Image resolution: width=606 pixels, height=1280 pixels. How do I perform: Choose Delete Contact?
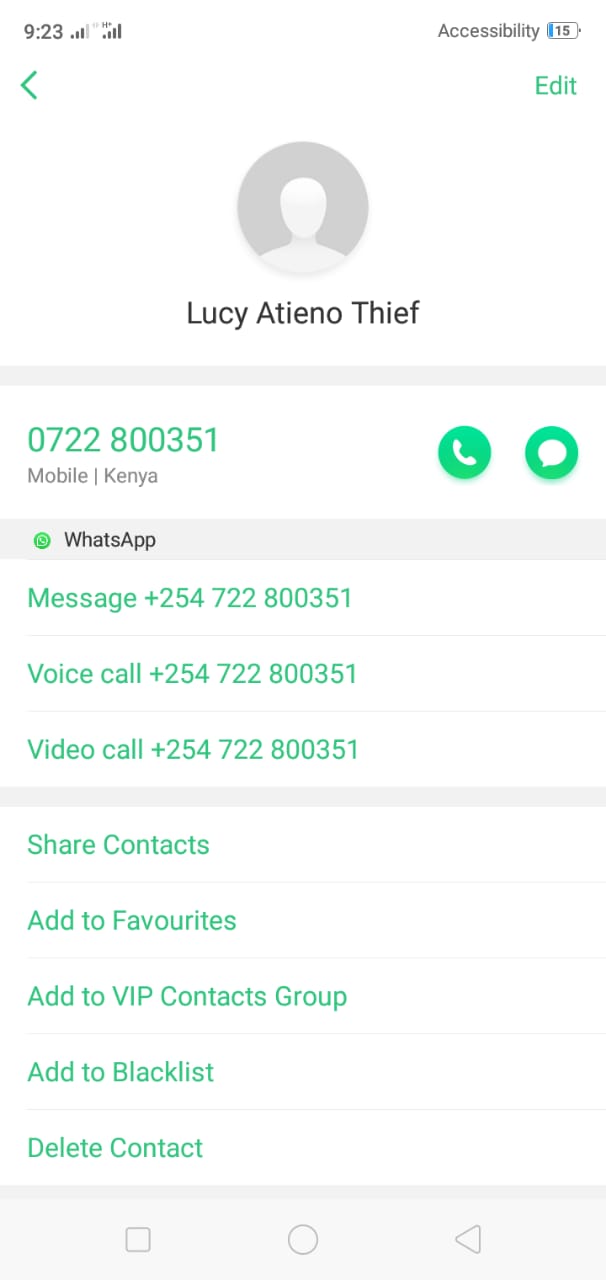coord(115,1148)
